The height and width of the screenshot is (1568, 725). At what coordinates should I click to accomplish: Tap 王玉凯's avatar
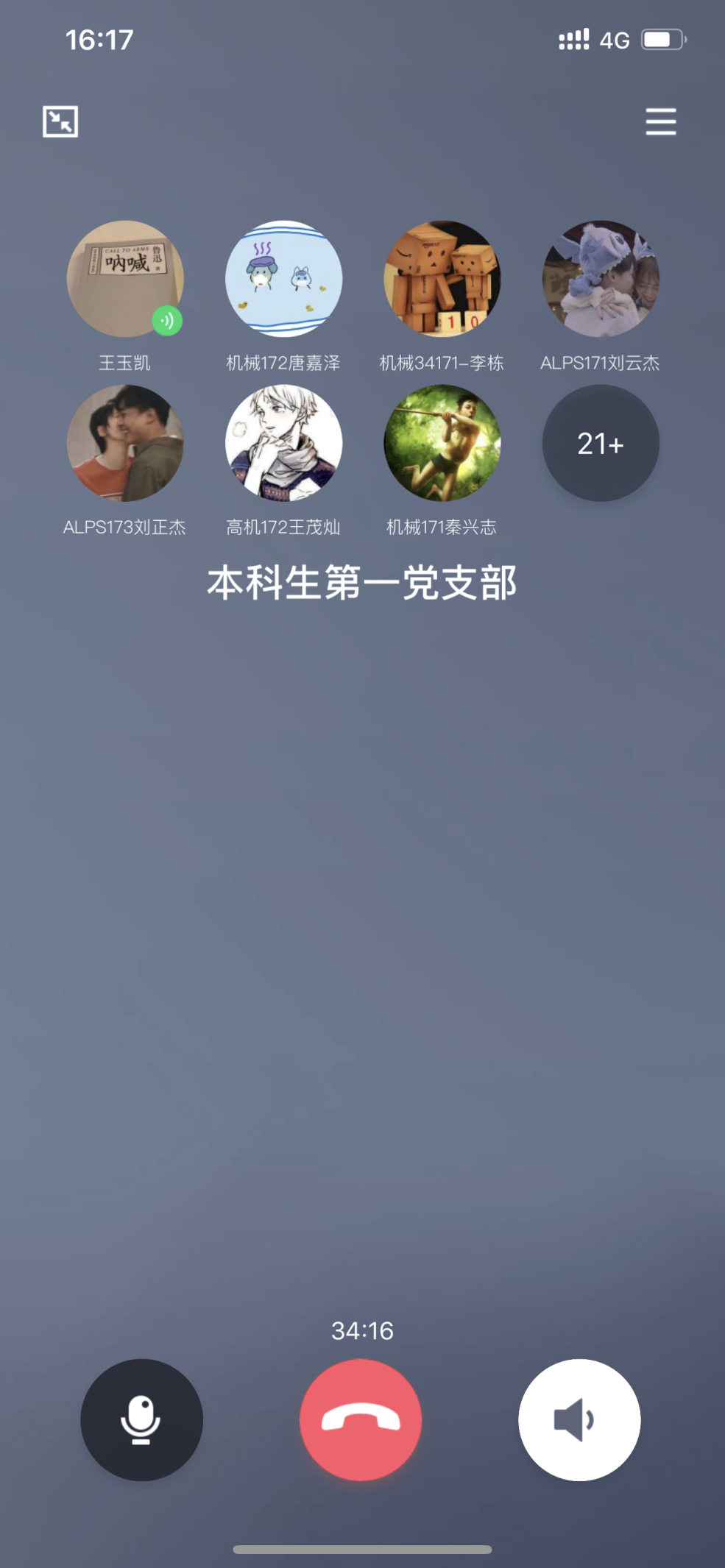[x=125, y=279]
